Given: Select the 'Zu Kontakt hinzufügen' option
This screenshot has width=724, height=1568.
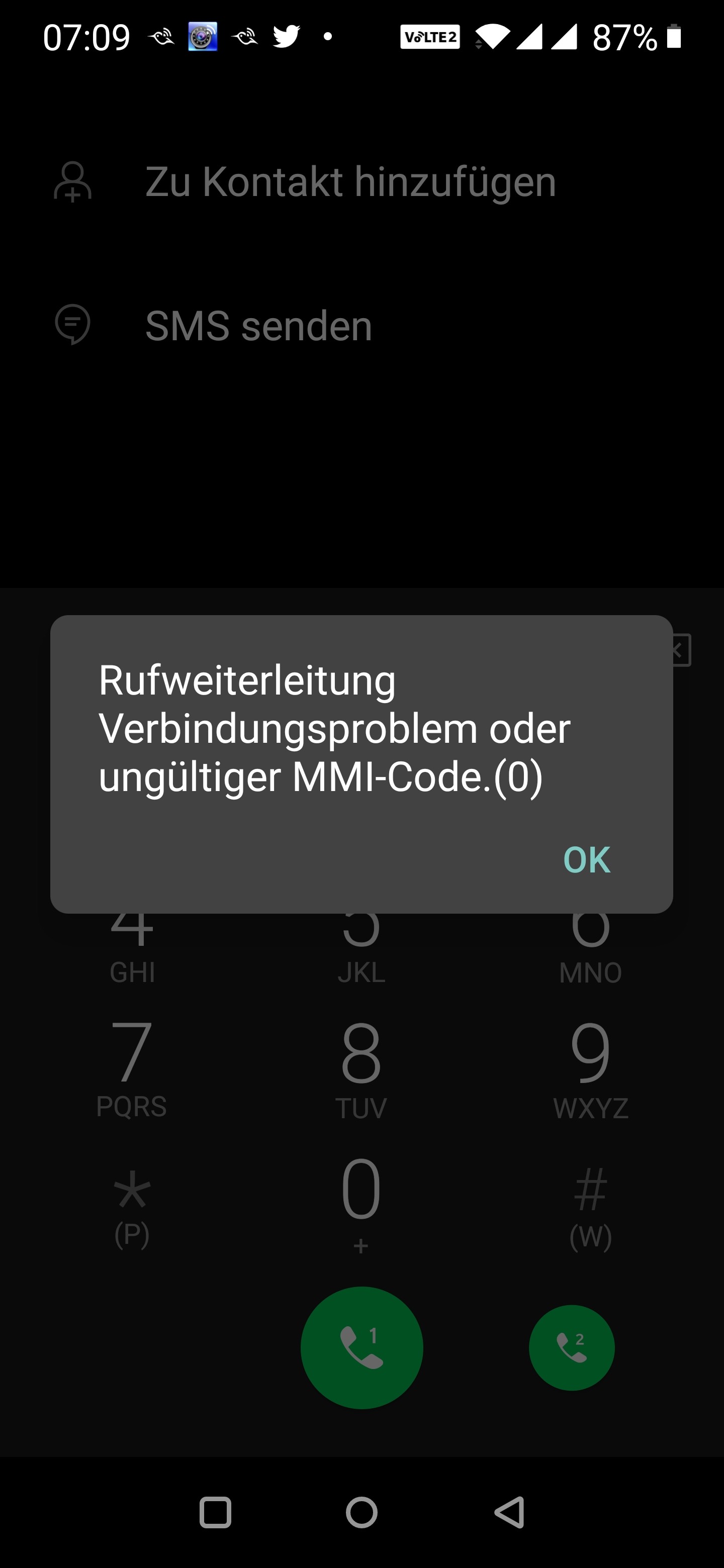Looking at the screenshot, I should (x=351, y=181).
